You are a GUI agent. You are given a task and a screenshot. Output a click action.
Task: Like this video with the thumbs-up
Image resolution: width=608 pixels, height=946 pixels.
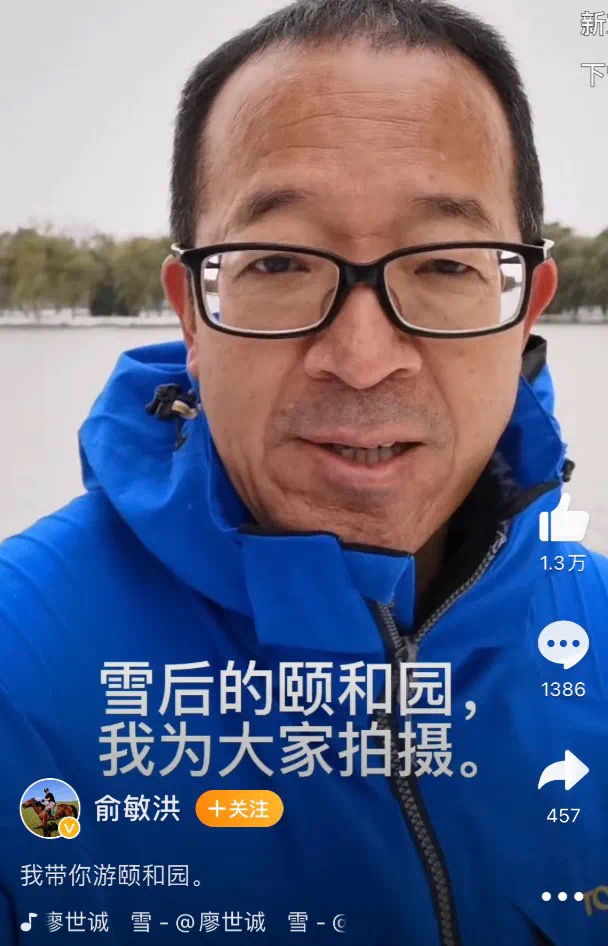coord(563,519)
